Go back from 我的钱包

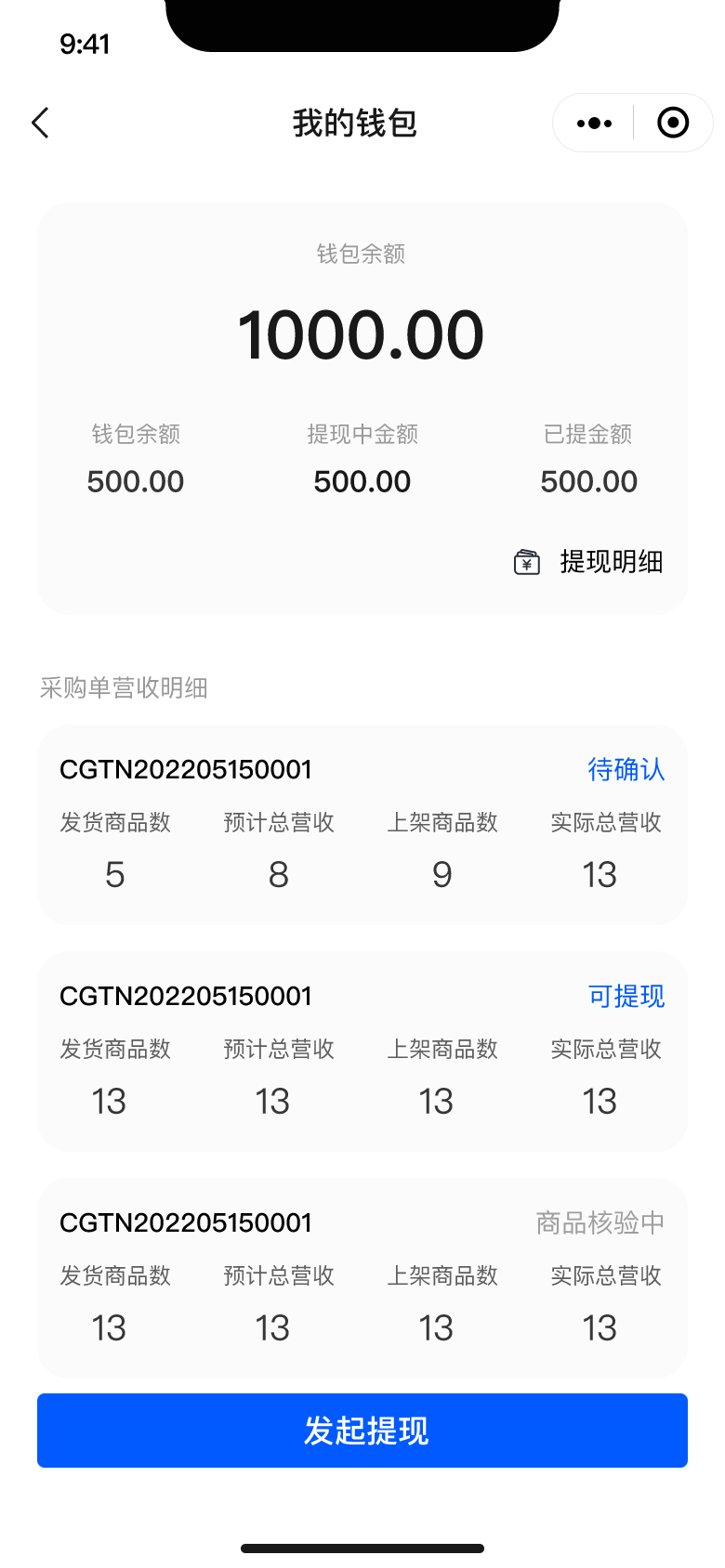point(40,123)
